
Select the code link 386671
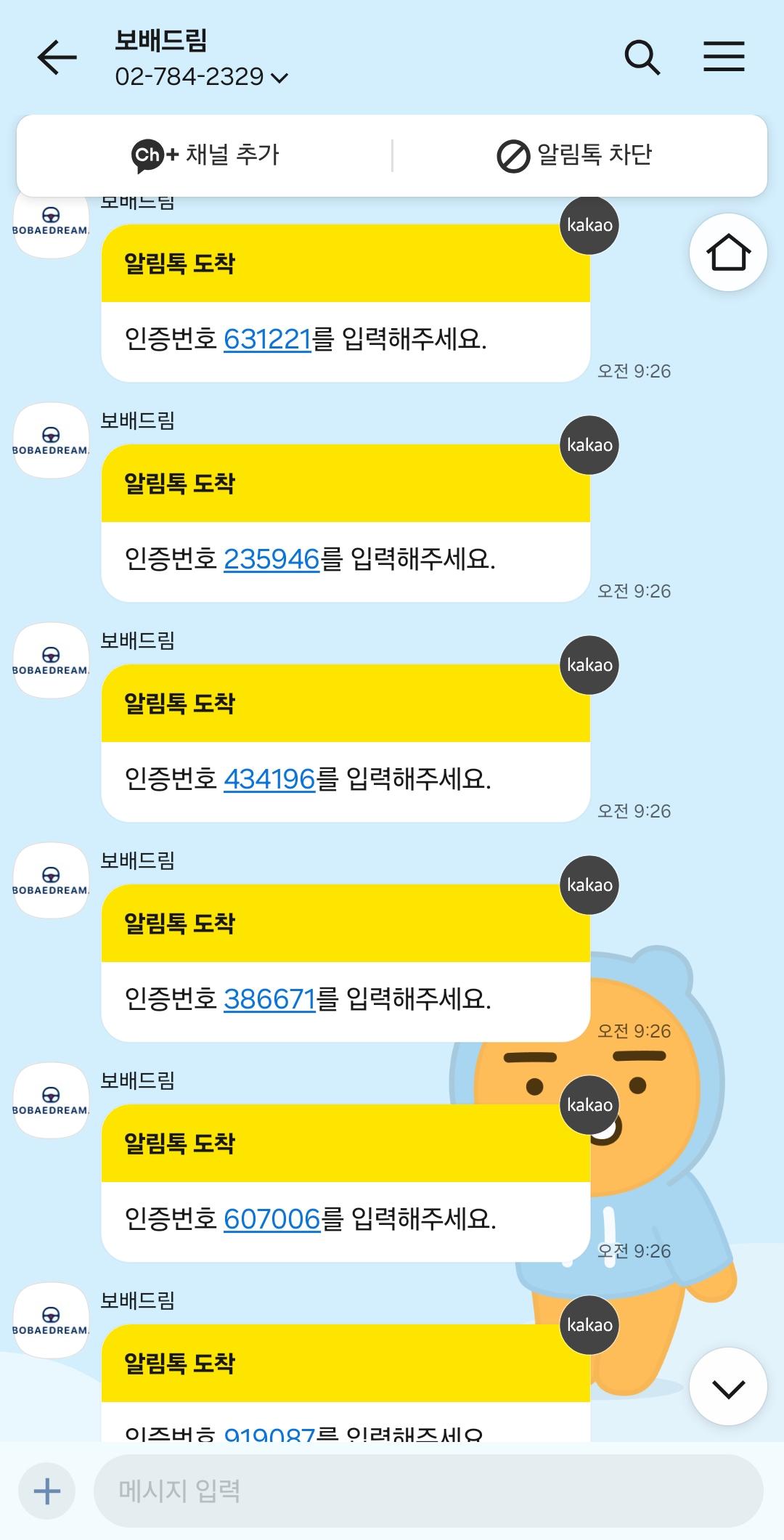pyautogui.click(x=269, y=999)
